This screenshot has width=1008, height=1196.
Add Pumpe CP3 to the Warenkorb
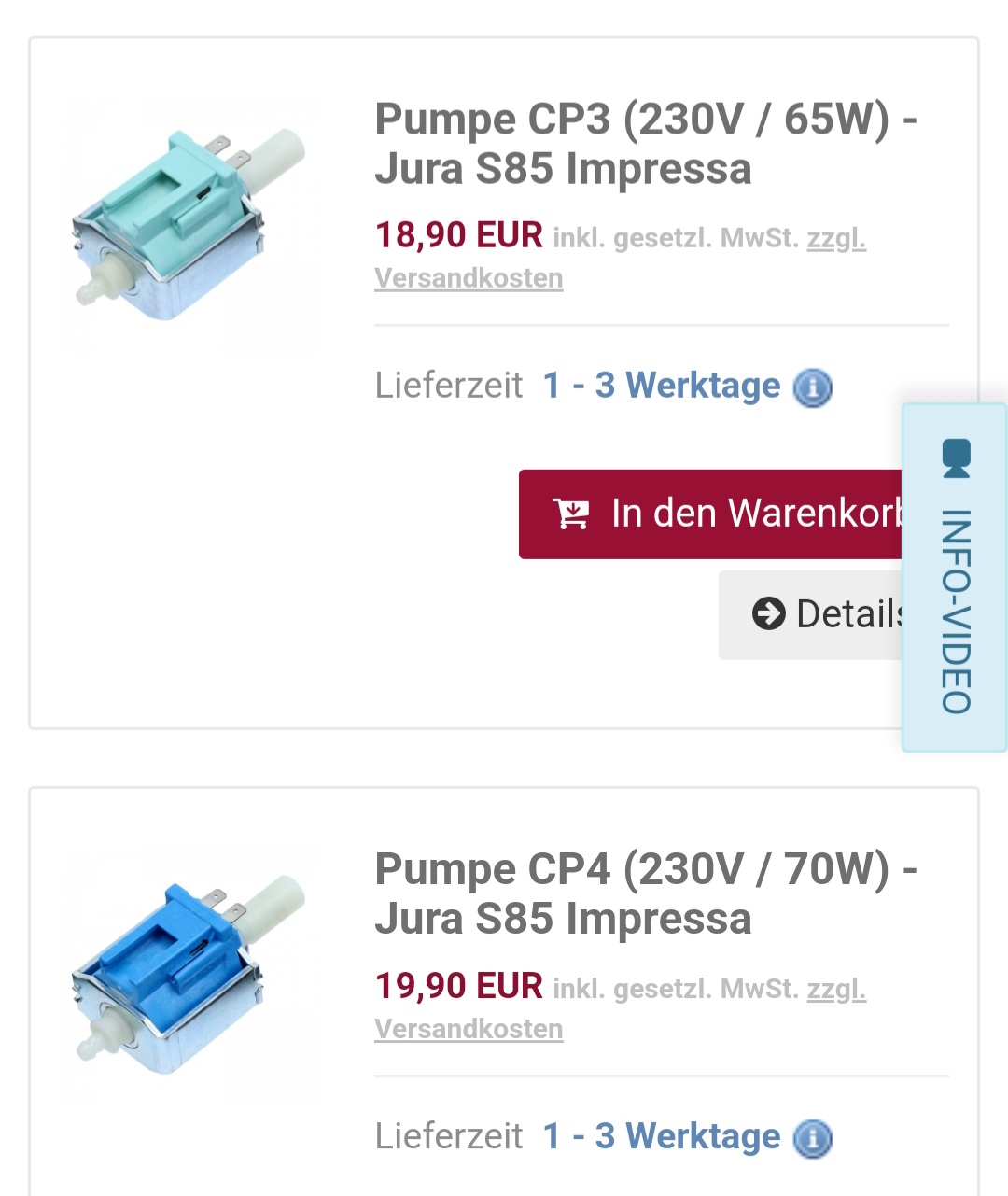711,514
